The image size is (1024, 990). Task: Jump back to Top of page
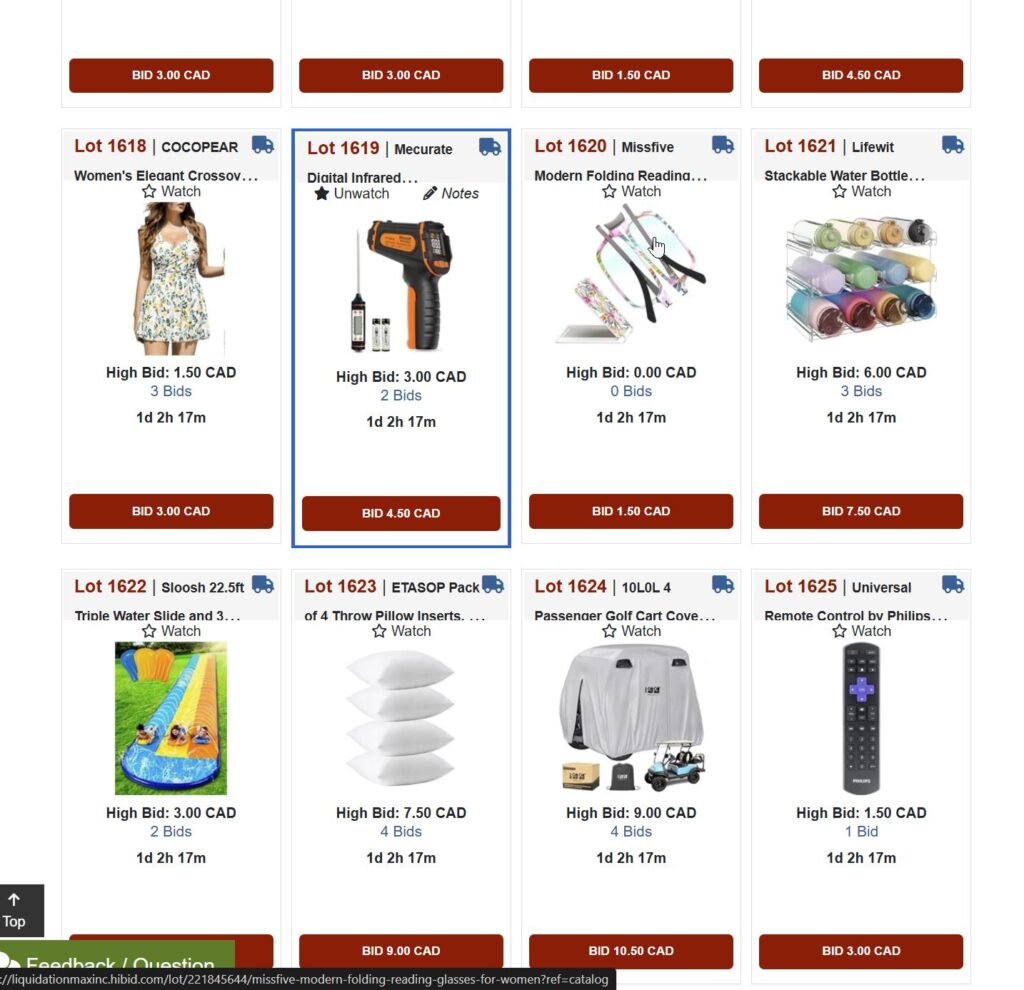pyautogui.click(x=15, y=911)
